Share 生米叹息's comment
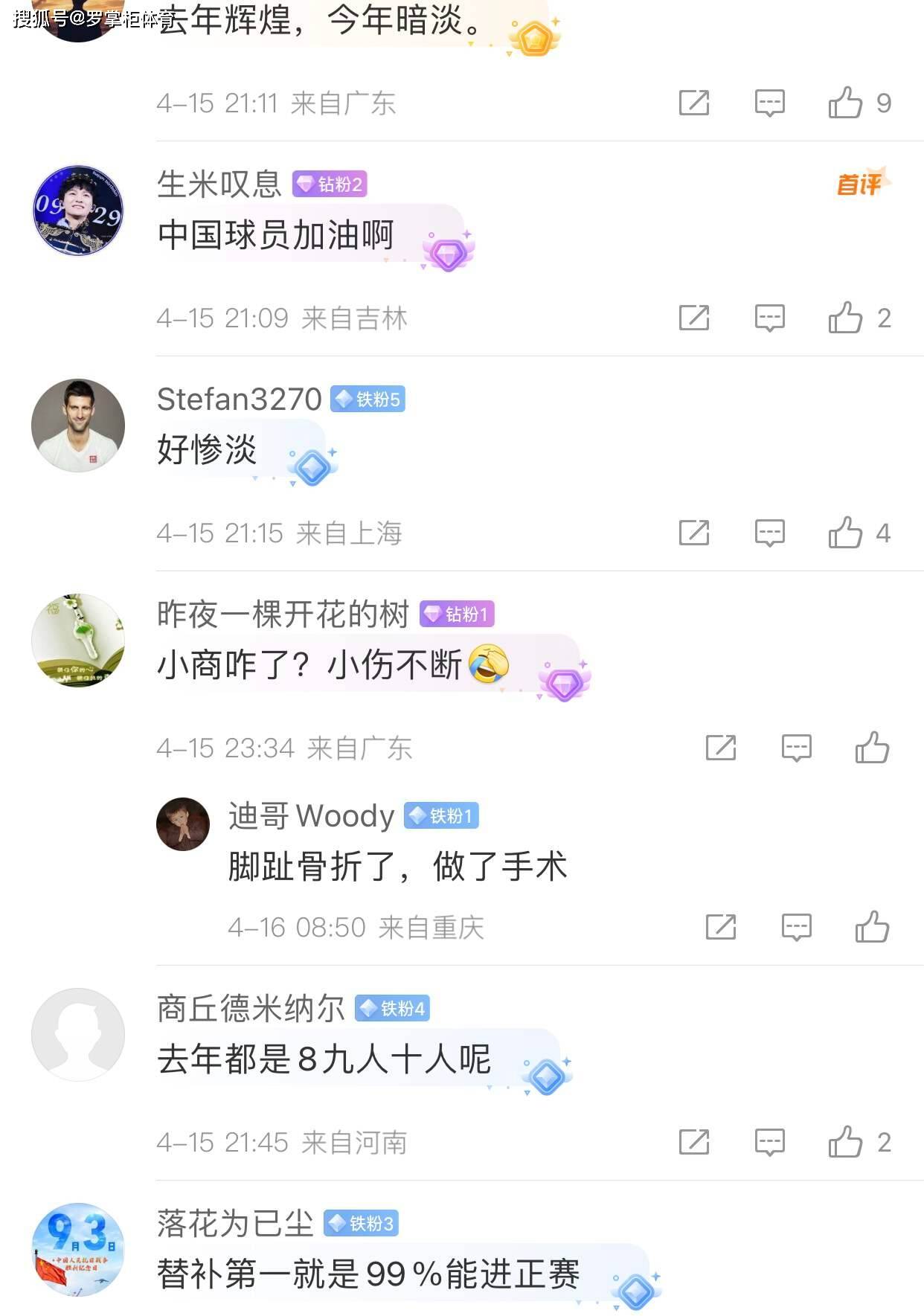This screenshot has width=924, height=1316. 693,318
